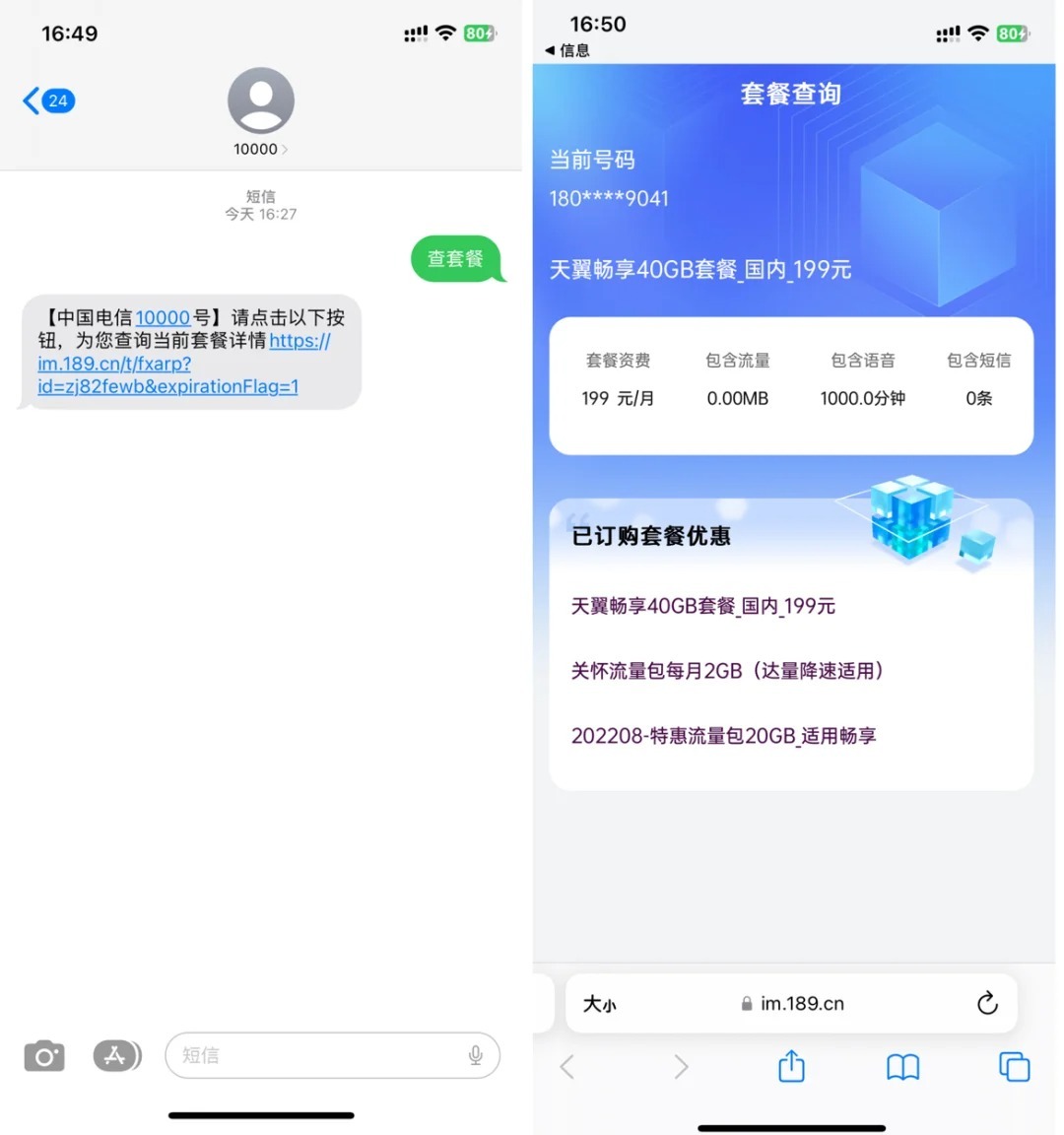This screenshot has width=1064, height=1135.
Task: Edit the im.189.cn address bar
Action: (793, 1004)
